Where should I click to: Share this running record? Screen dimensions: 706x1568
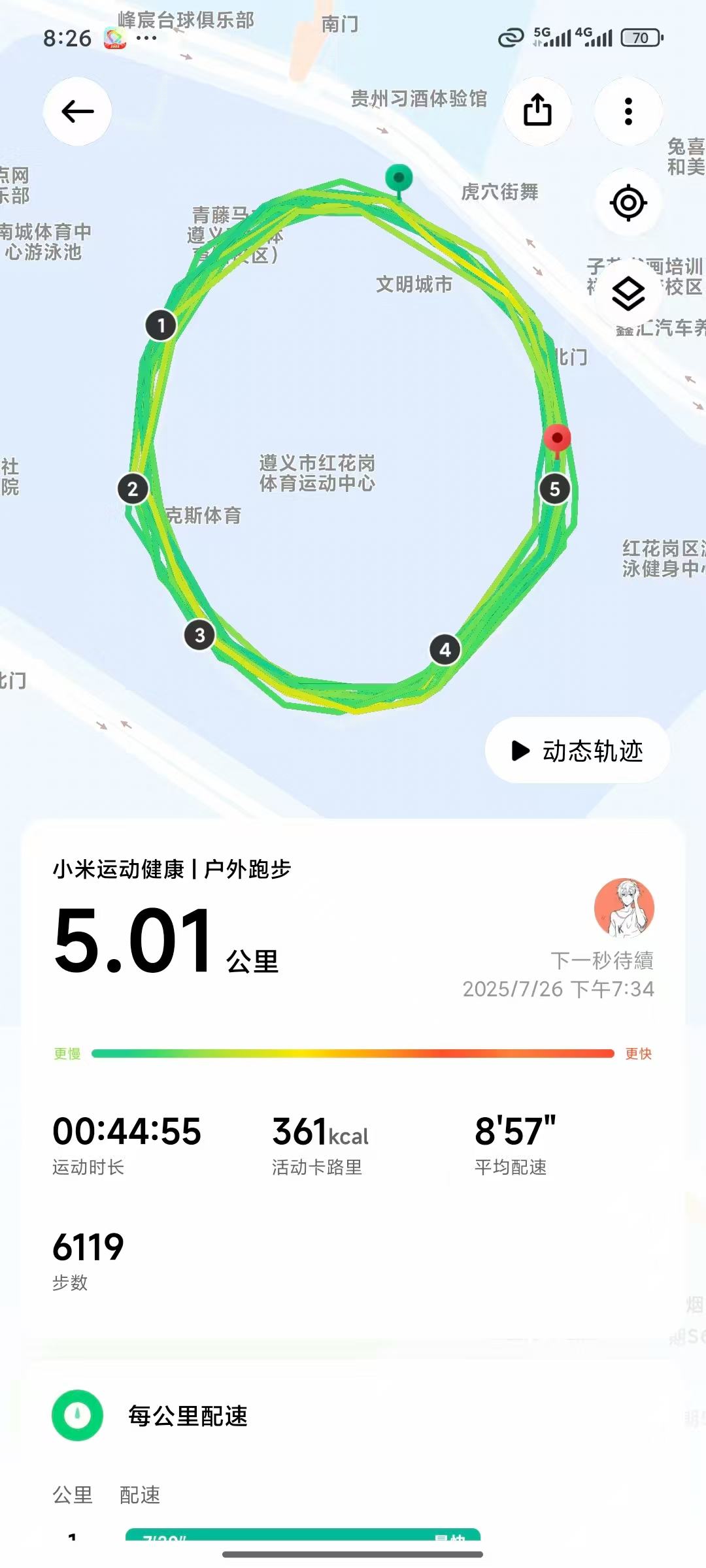point(537,110)
